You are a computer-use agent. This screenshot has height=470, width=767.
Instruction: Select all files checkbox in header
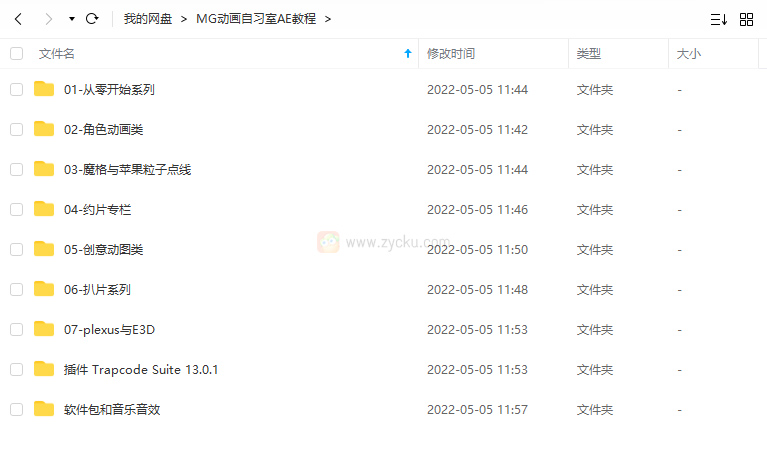pyautogui.click(x=16, y=54)
